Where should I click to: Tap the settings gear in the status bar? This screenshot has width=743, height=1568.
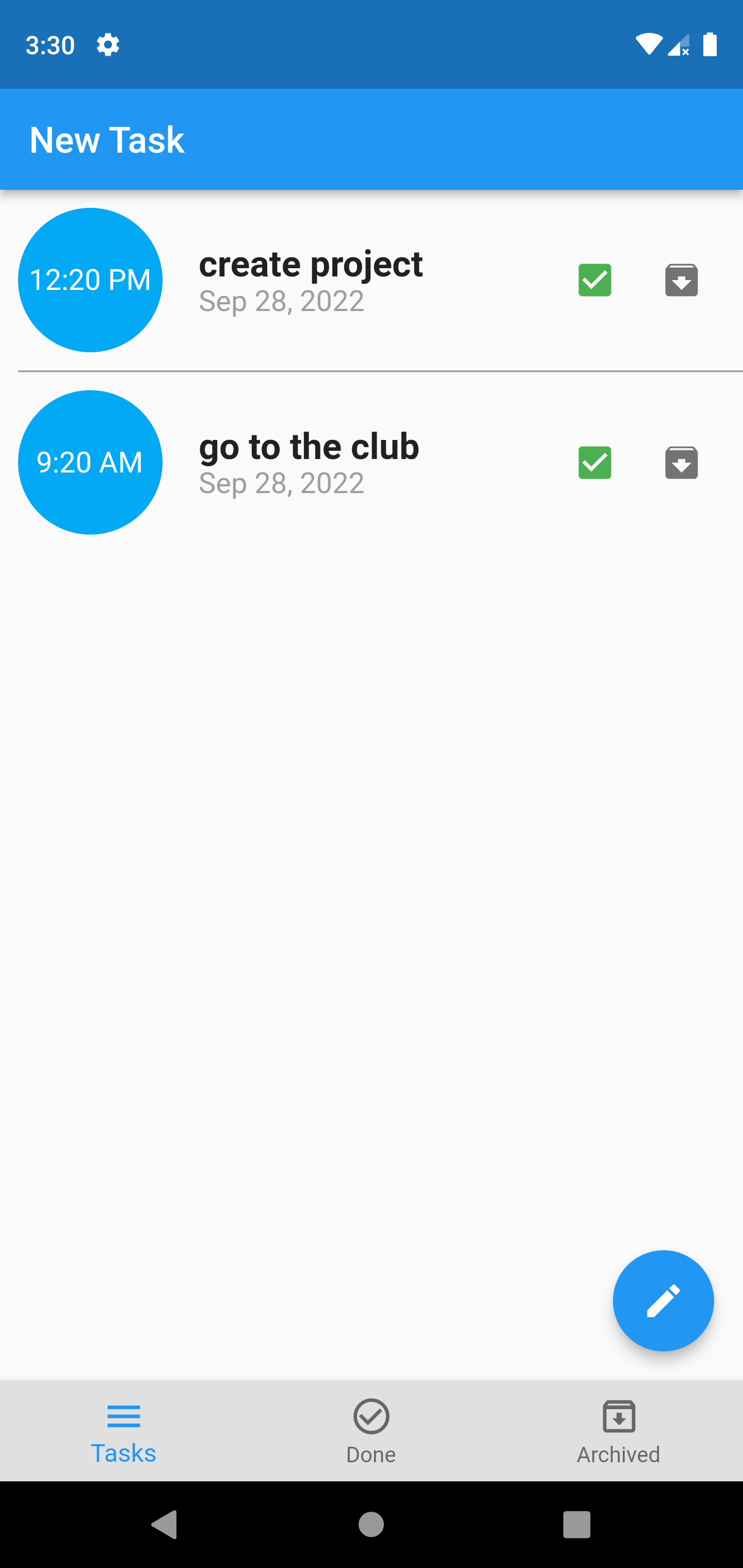[x=107, y=44]
